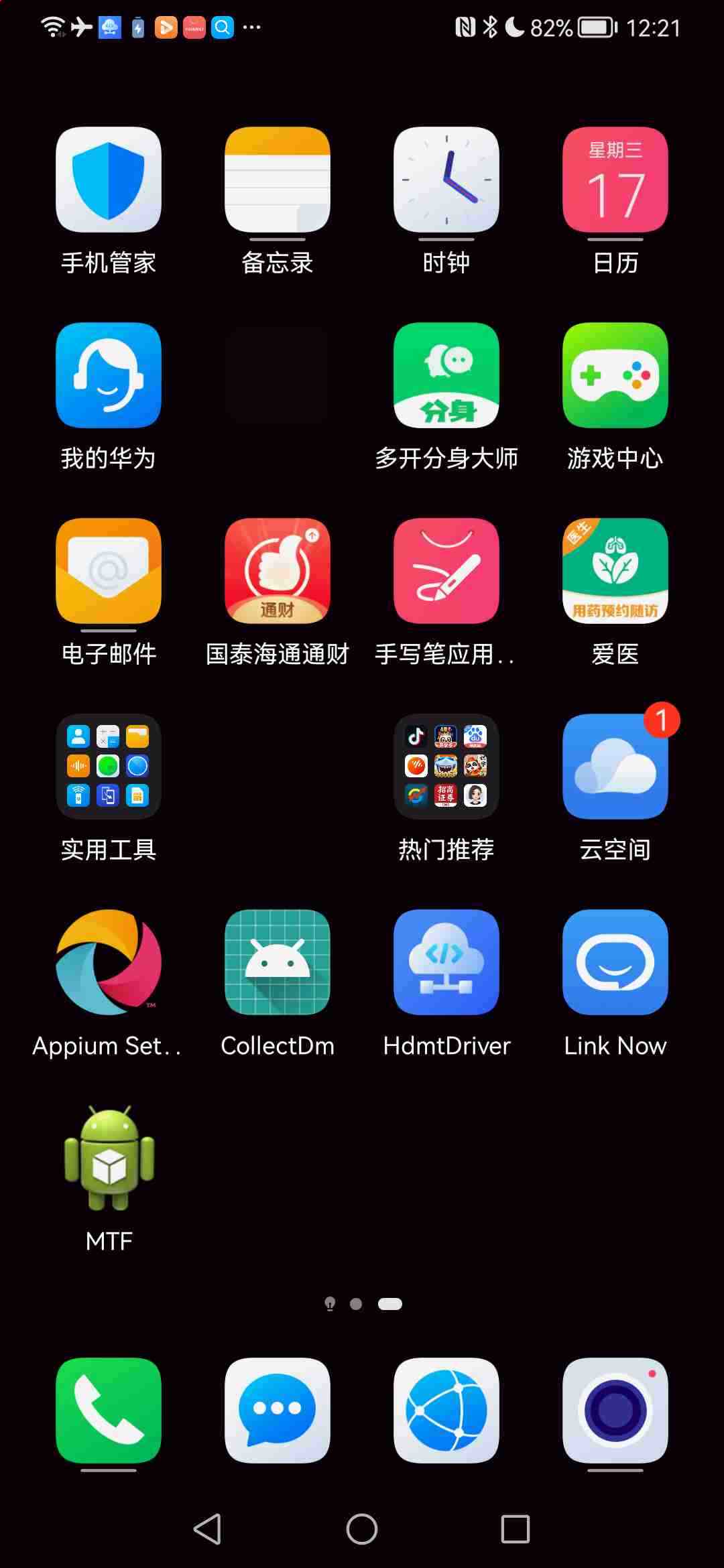The height and width of the screenshot is (1568, 724).
Task: Tap the system home button
Action: 362,1529
